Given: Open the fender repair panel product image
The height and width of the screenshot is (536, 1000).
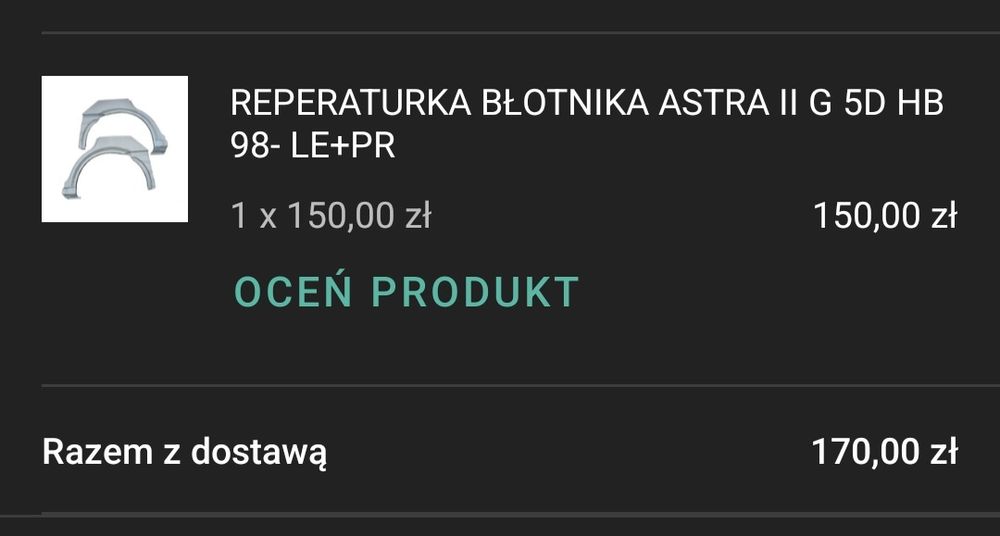Looking at the screenshot, I should [115, 149].
